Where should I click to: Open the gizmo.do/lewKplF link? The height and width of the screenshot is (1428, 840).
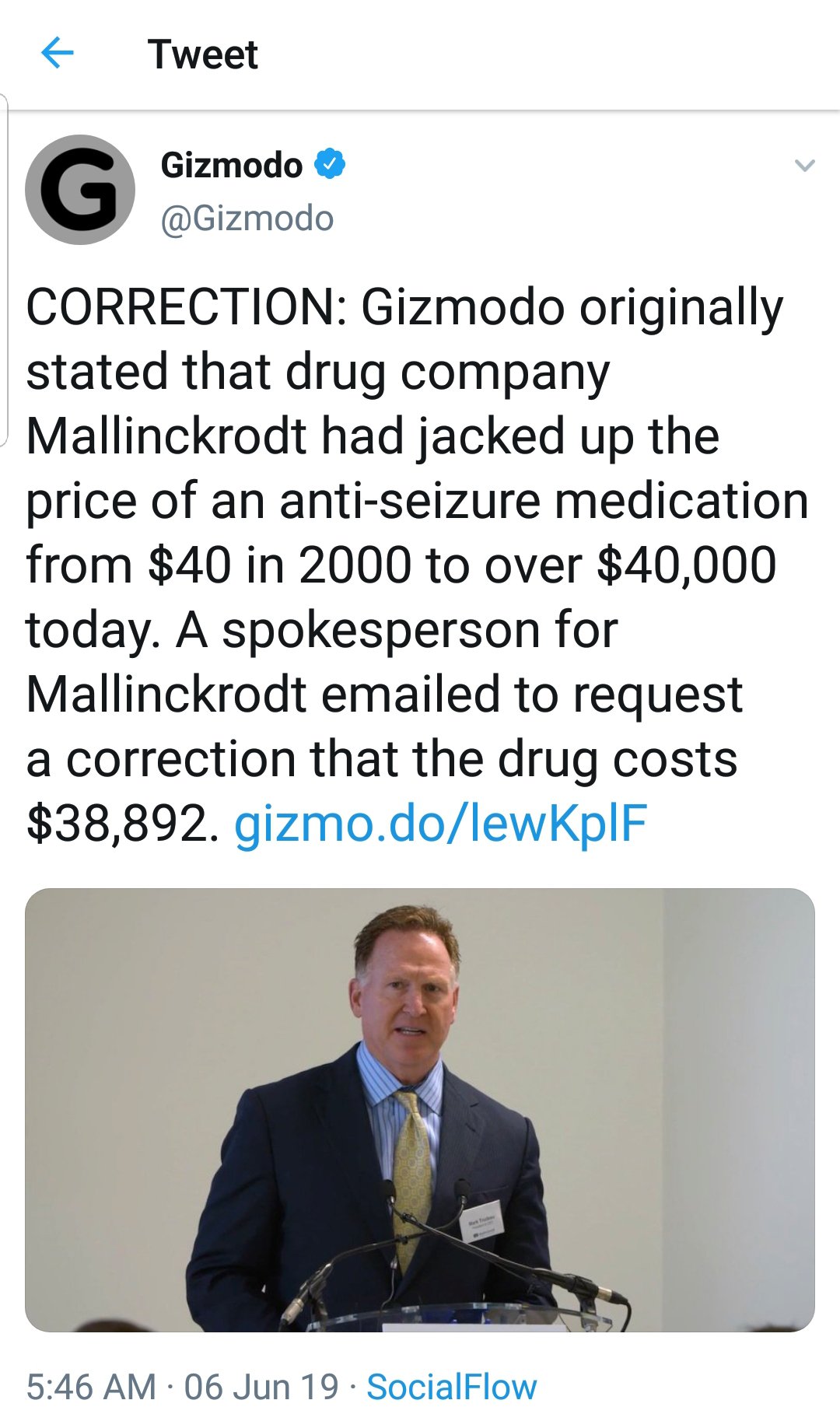[x=440, y=824]
